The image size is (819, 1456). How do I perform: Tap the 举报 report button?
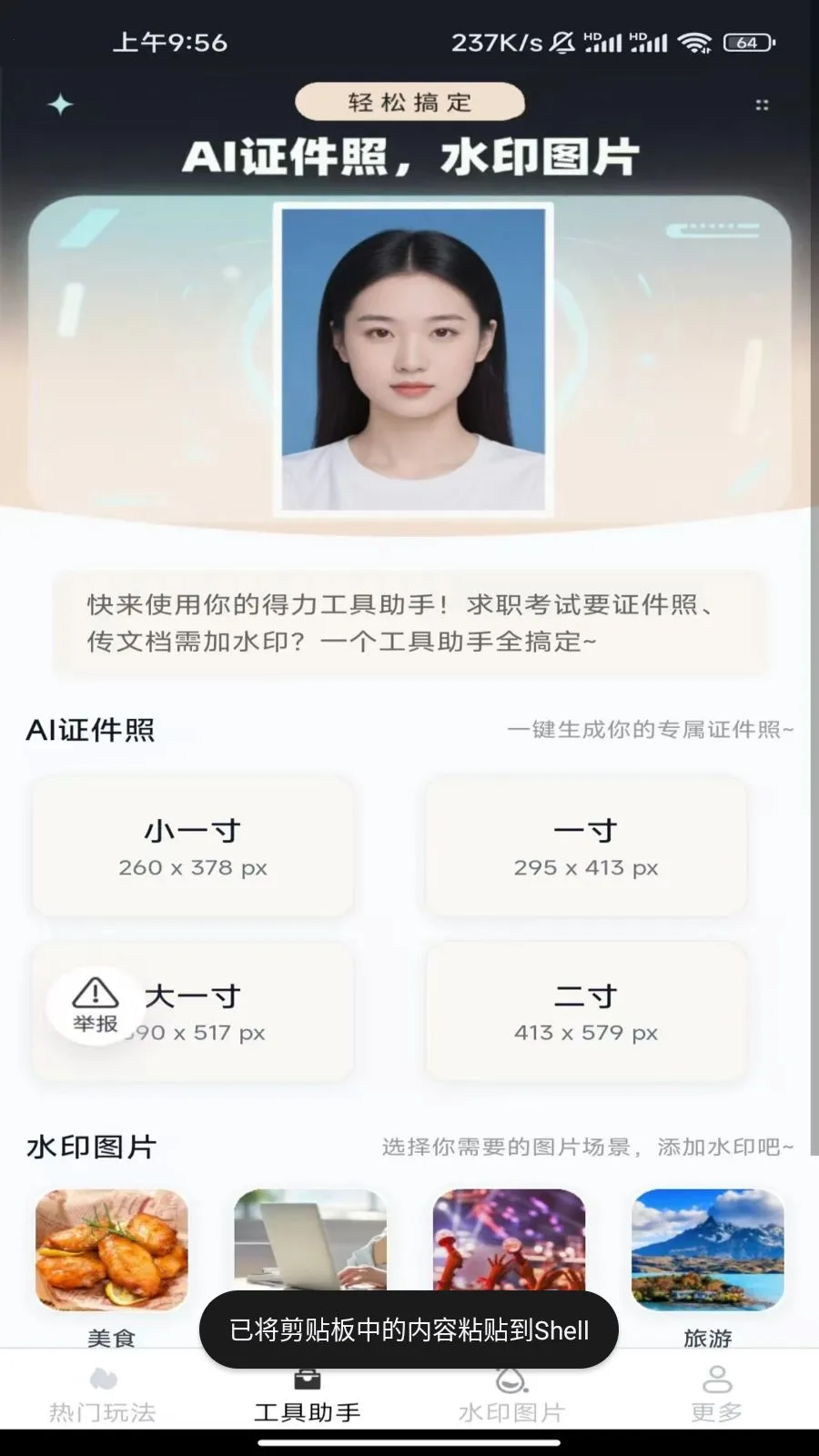[x=96, y=1006]
